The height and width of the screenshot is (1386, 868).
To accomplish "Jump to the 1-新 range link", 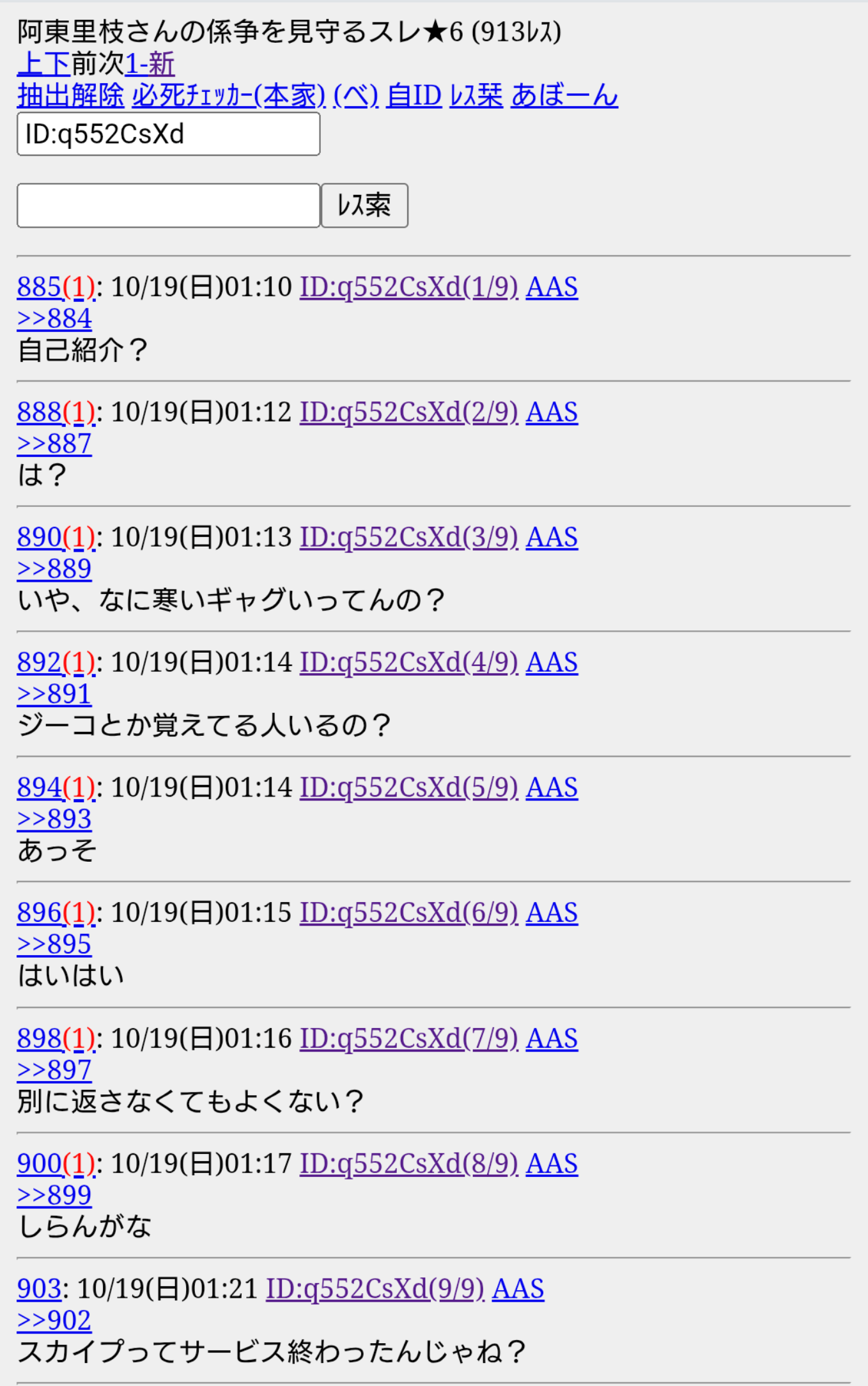I will pos(150,64).
